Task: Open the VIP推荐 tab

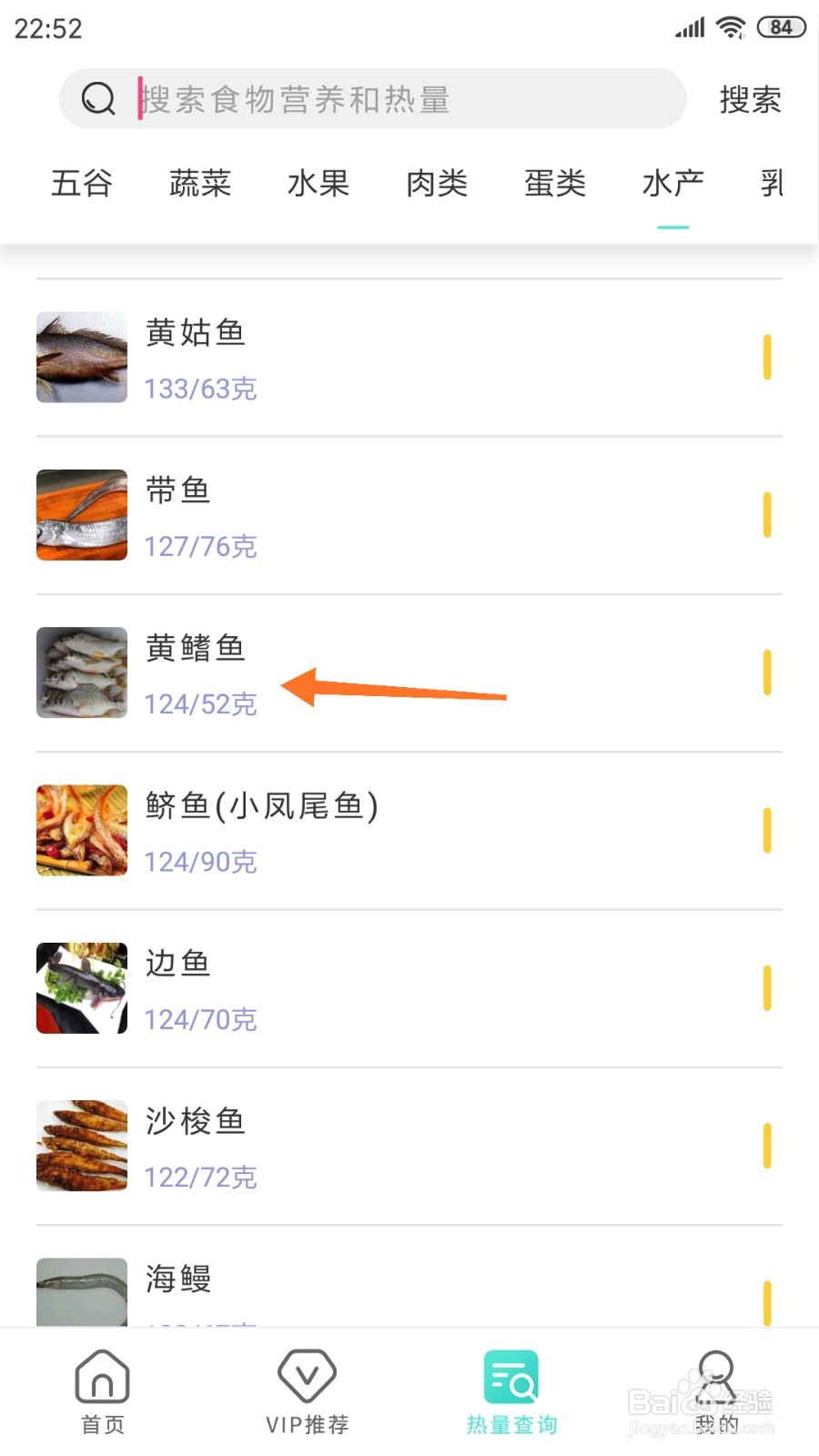Action: point(308,1392)
